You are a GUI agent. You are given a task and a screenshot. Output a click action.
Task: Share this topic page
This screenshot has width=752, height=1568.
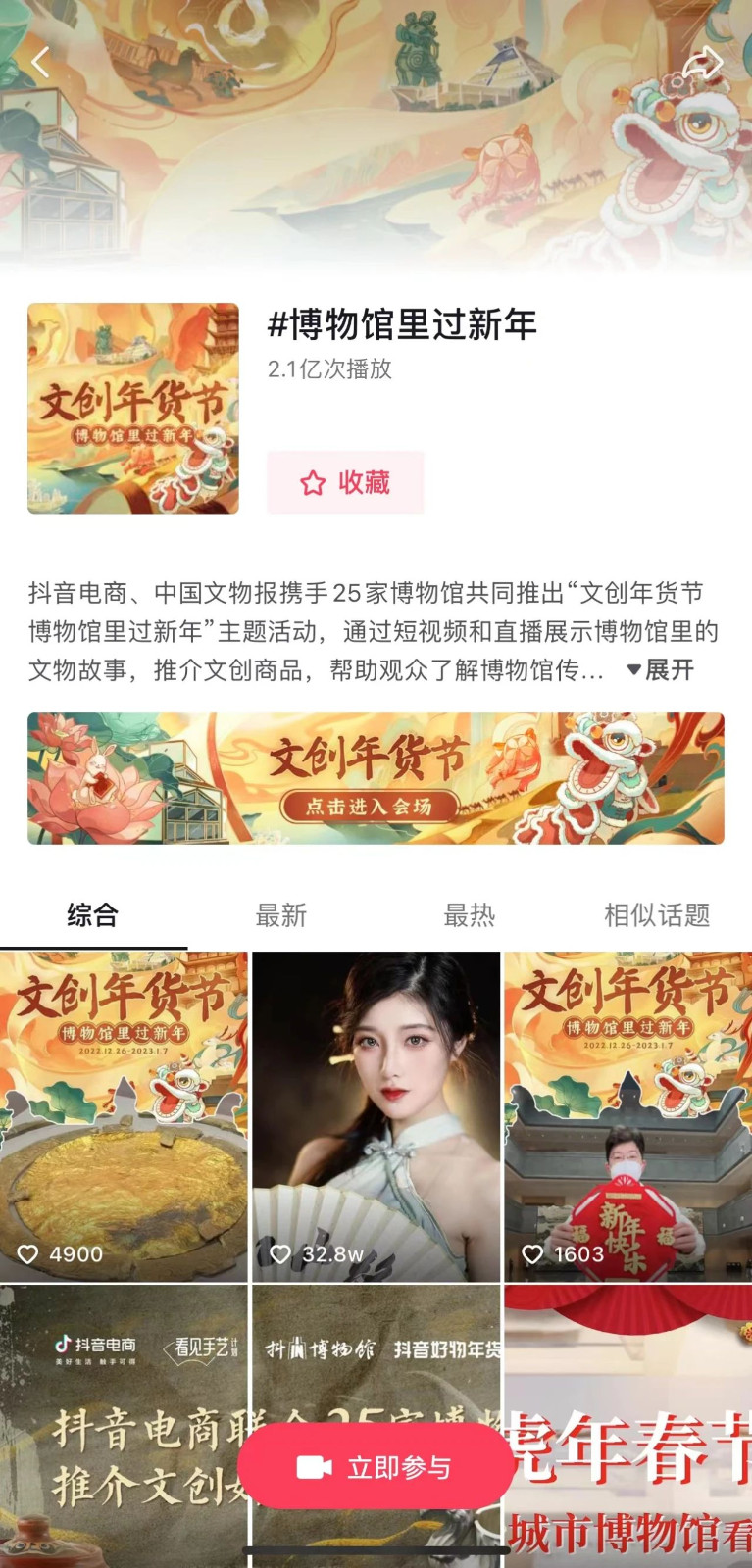coord(702,64)
